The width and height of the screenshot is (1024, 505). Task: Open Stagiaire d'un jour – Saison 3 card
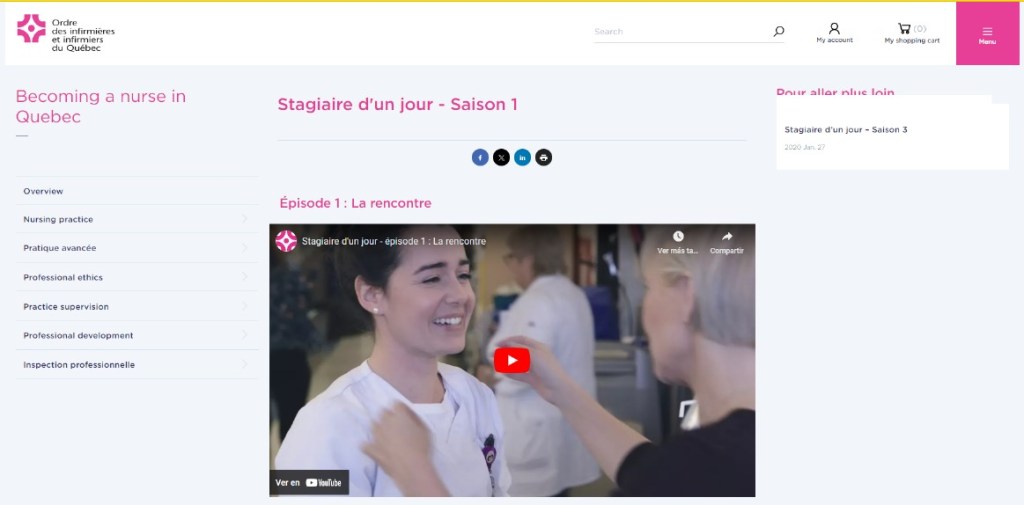coord(846,130)
